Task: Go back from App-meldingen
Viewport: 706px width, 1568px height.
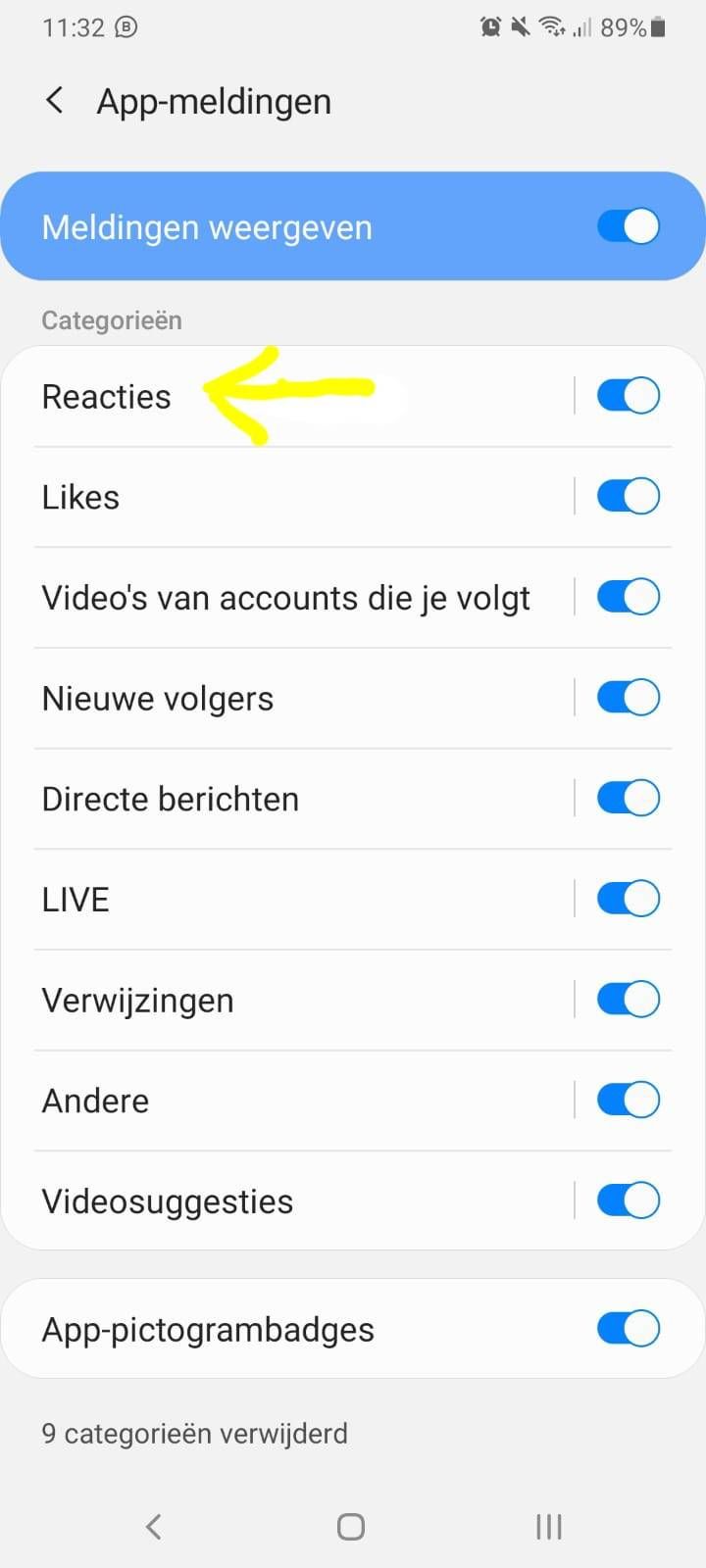Action: (56, 100)
